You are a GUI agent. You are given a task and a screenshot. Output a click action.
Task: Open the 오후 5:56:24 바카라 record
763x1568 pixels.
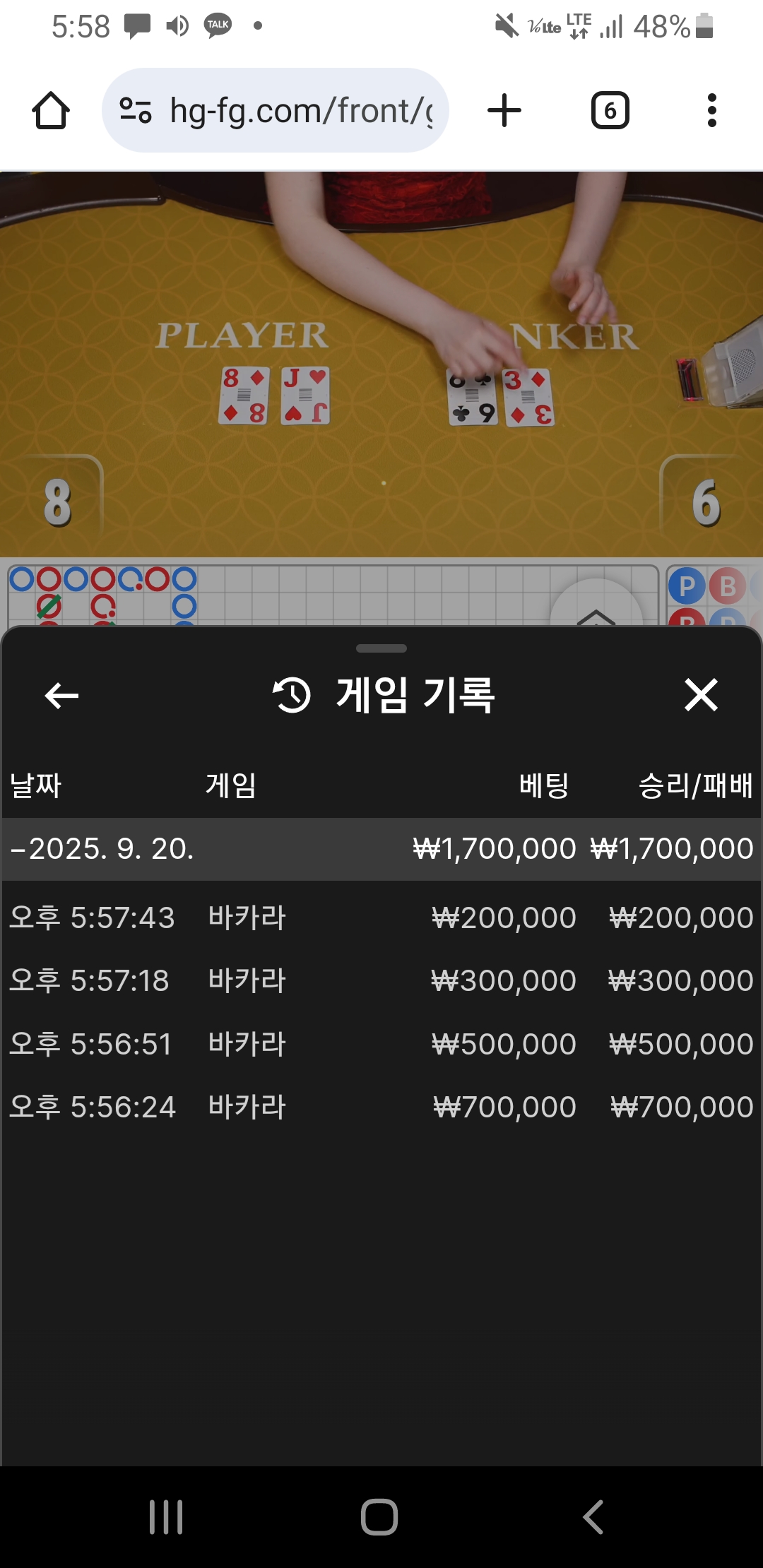point(381,1107)
